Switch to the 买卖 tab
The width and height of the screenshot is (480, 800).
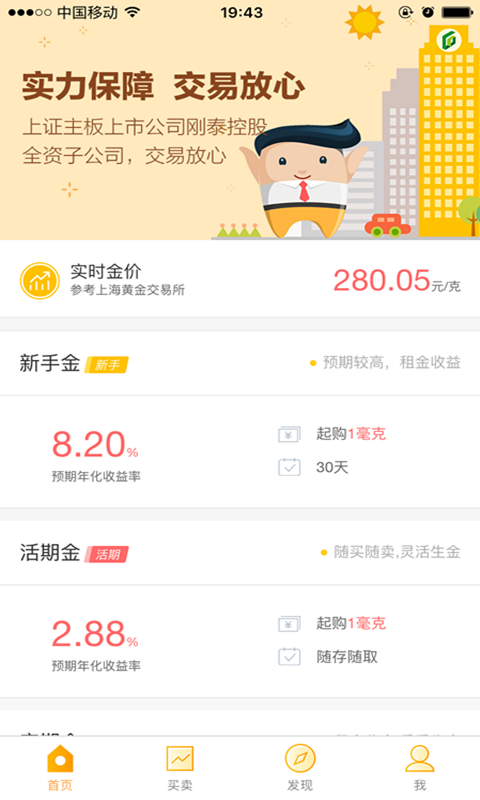[180, 768]
